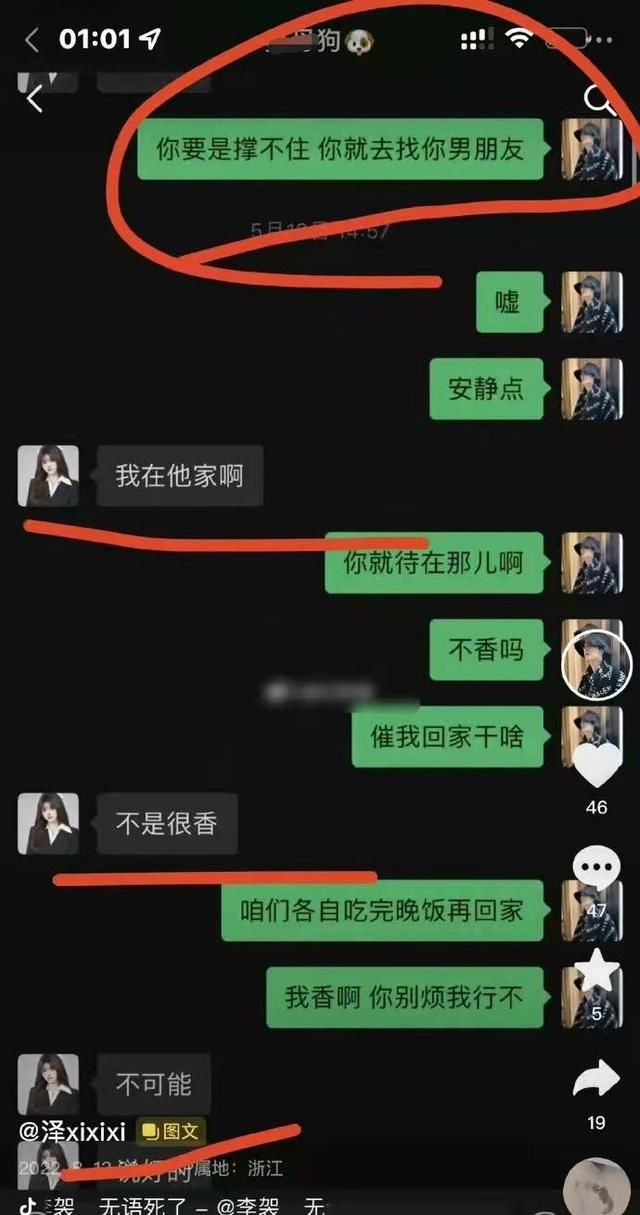Viewport: 640px width, 1215px height.
Task: Open @泽xixixi's profile from the username
Action: pyautogui.click(x=72, y=1132)
